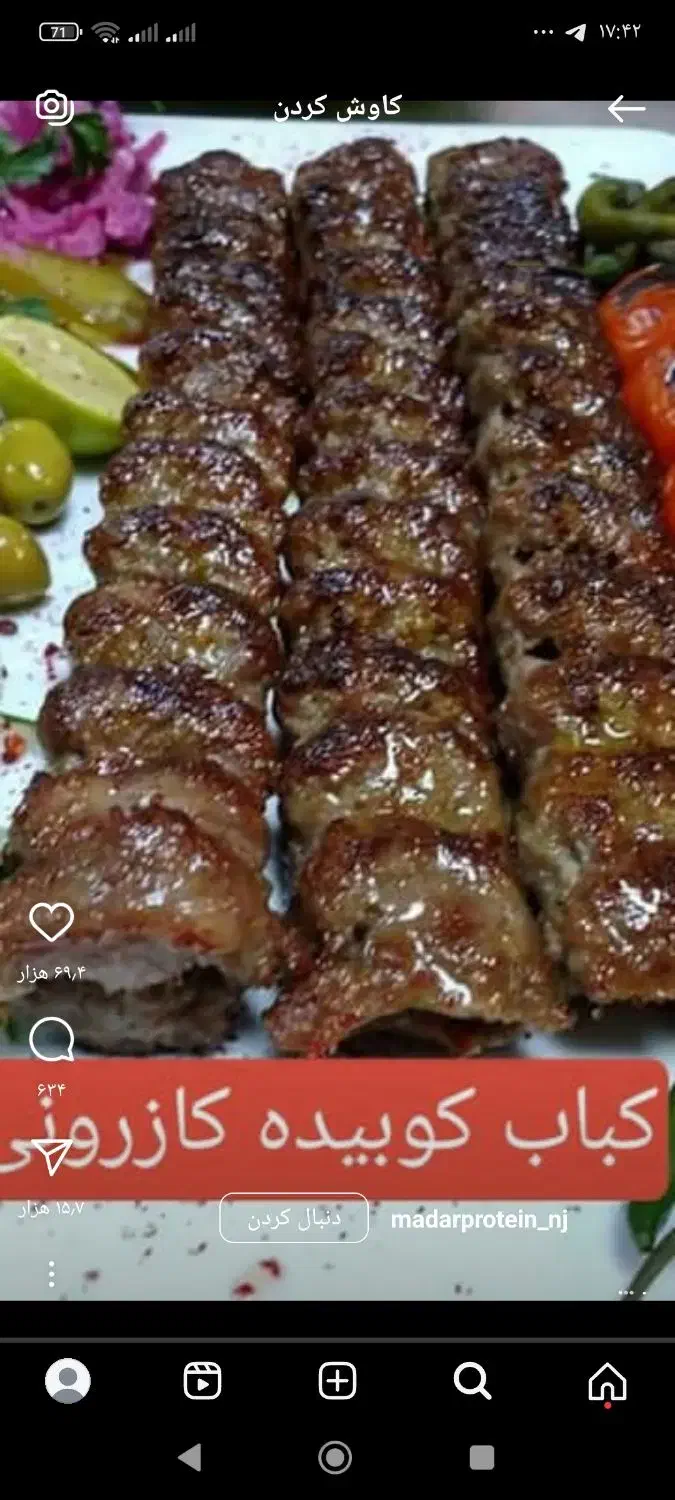The height and width of the screenshot is (1500, 675).
Task: Switch to the Home tab
Action: 607,1382
